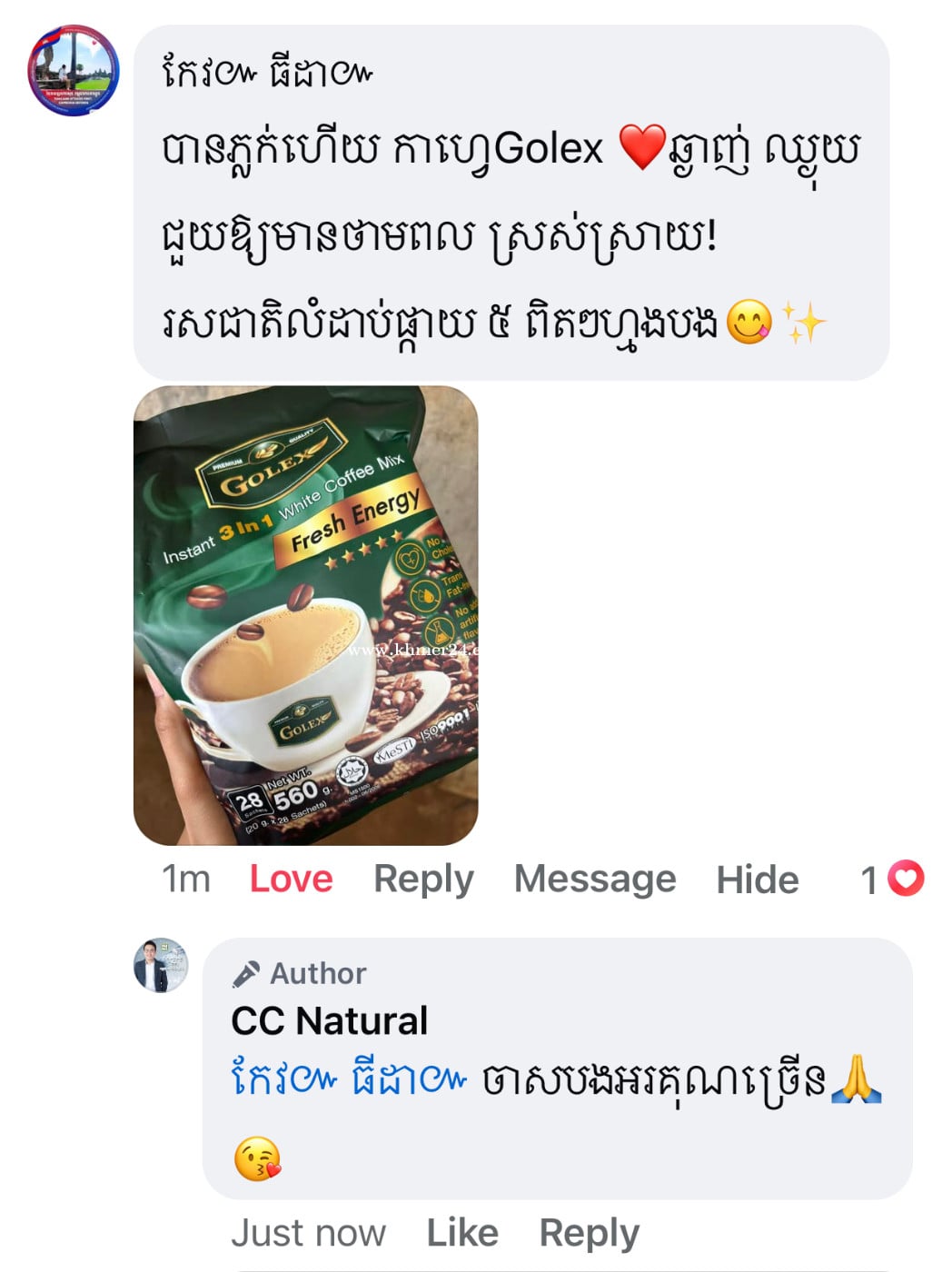Open CC Natural's profile avatar
This screenshot has width=952, height=1272.
(x=161, y=965)
